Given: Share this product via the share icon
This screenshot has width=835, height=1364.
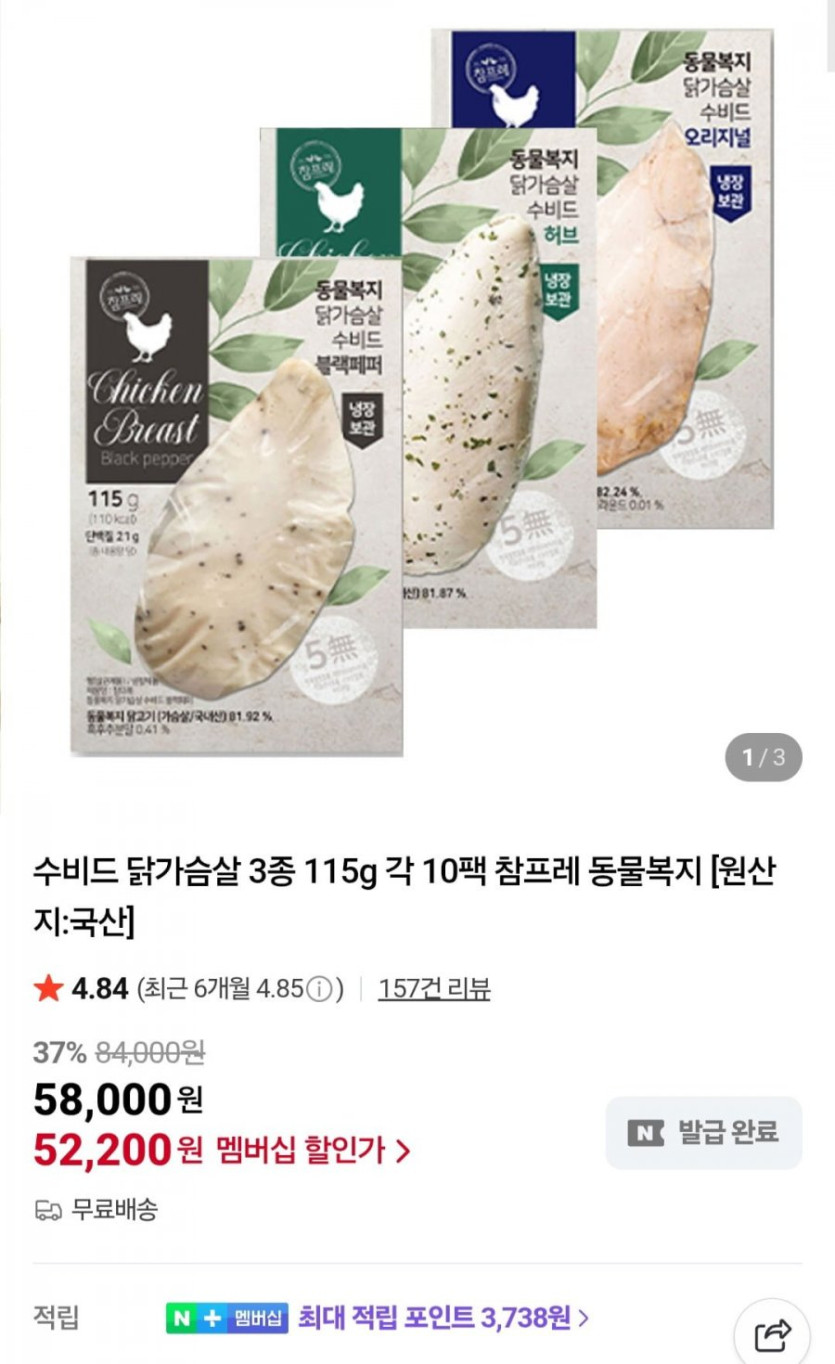Looking at the screenshot, I should tap(772, 1333).
